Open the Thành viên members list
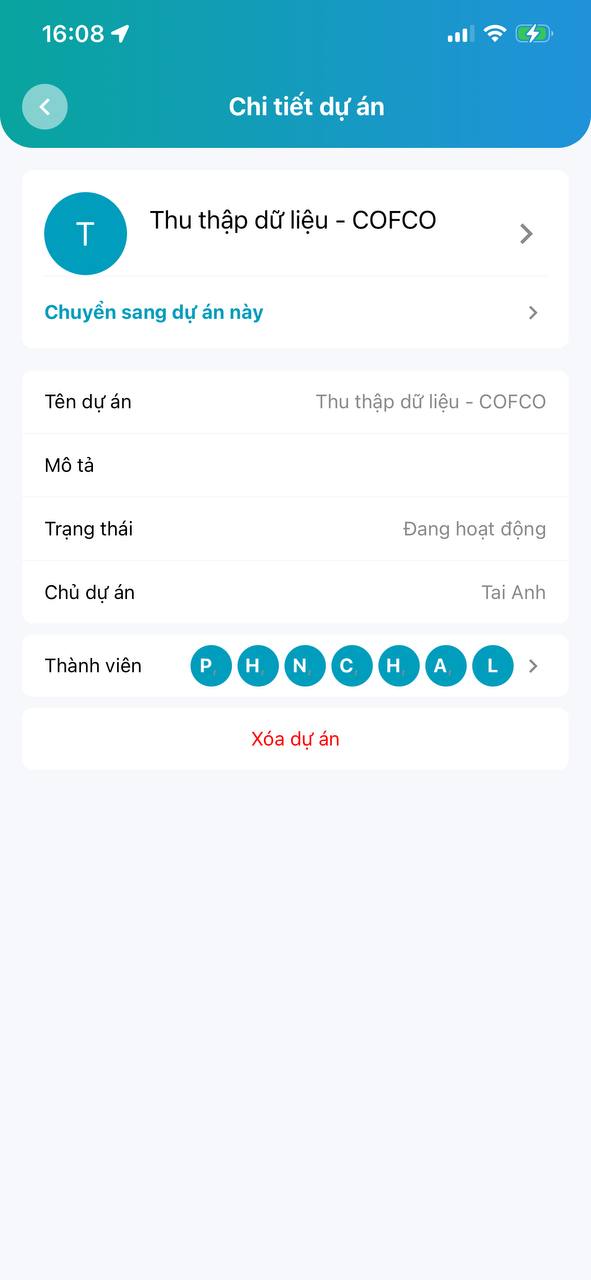 [295, 666]
